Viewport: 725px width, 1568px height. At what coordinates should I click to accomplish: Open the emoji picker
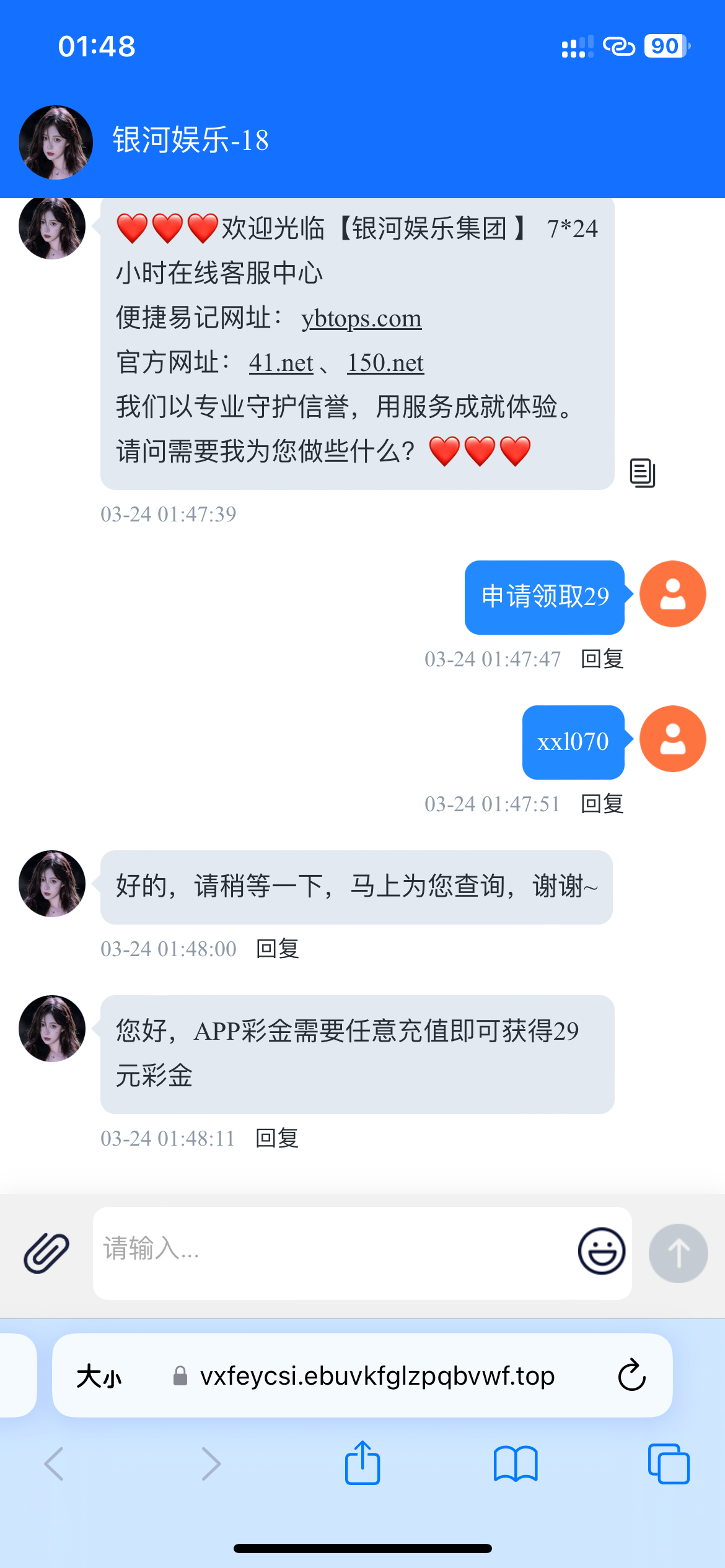click(601, 1251)
